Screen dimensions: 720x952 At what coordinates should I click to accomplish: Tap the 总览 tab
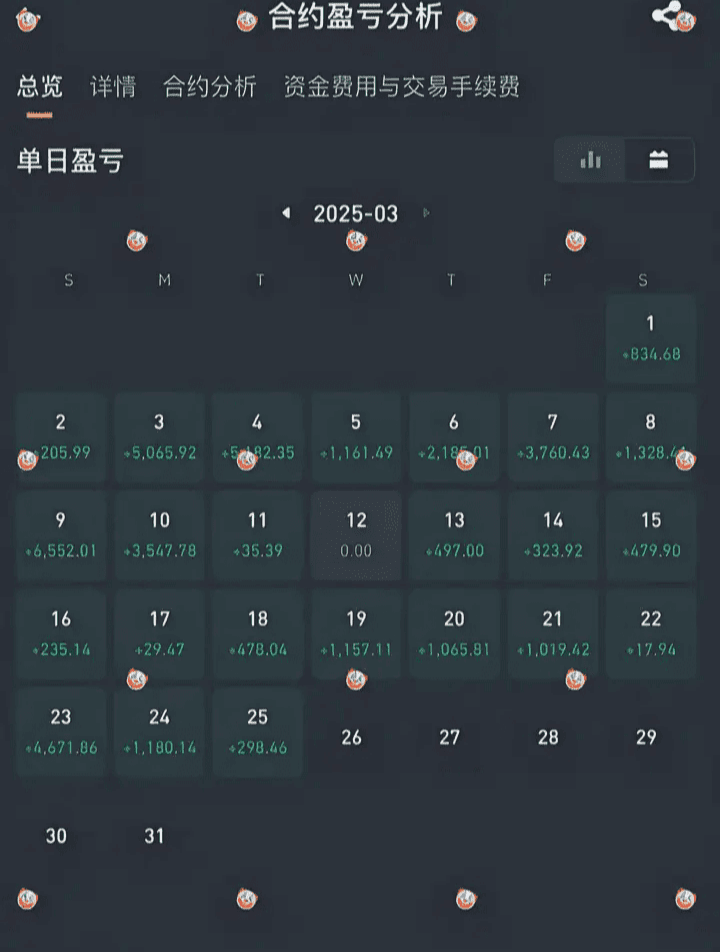coord(39,86)
